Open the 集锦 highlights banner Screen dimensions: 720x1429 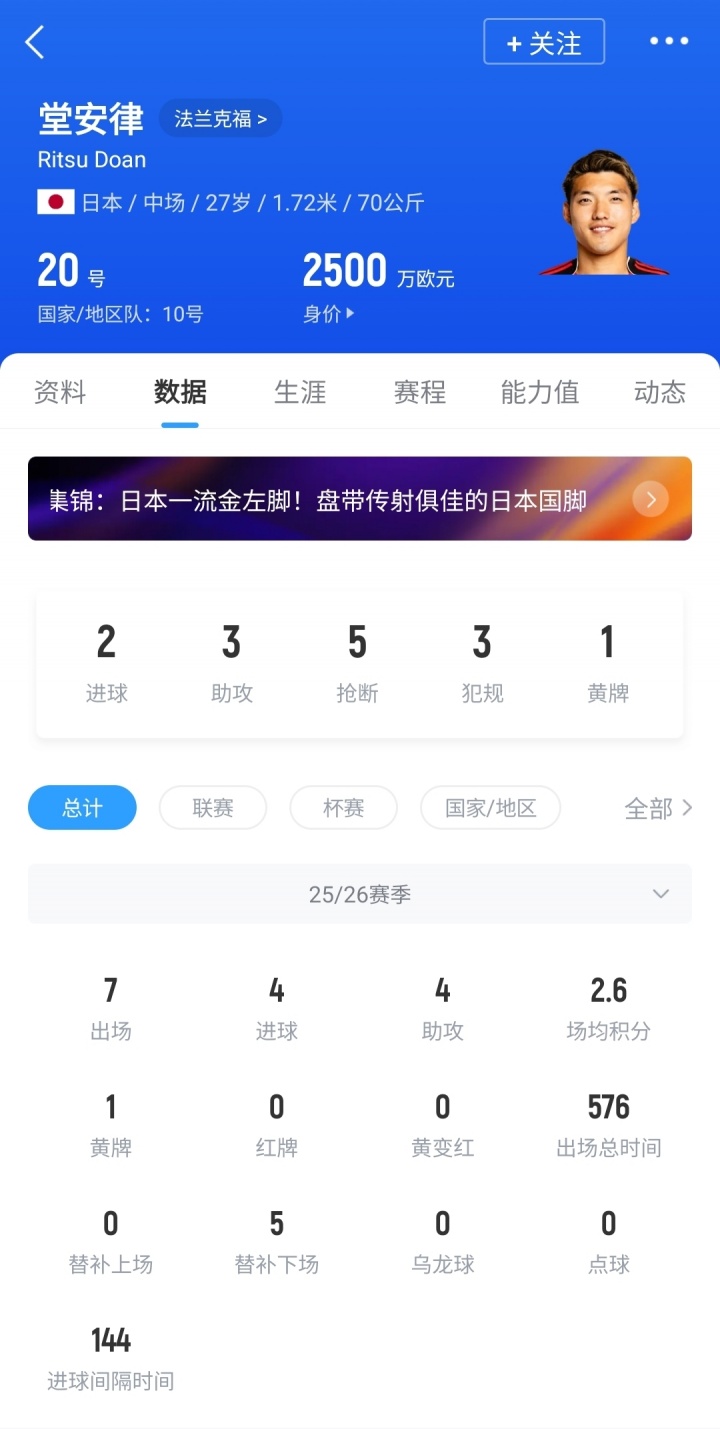(360, 499)
